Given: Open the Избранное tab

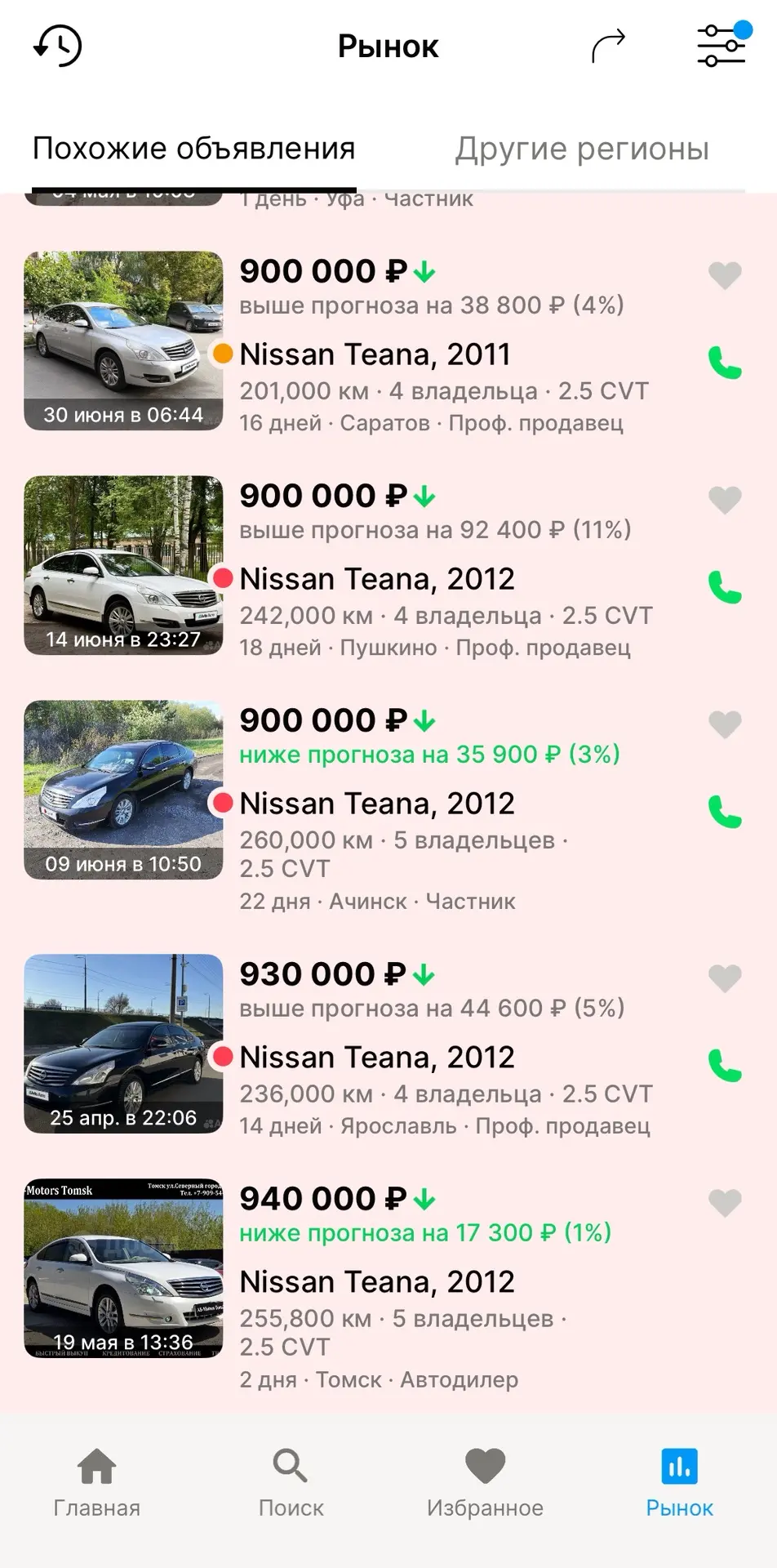Looking at the screenshot, I should (485, 1483).
